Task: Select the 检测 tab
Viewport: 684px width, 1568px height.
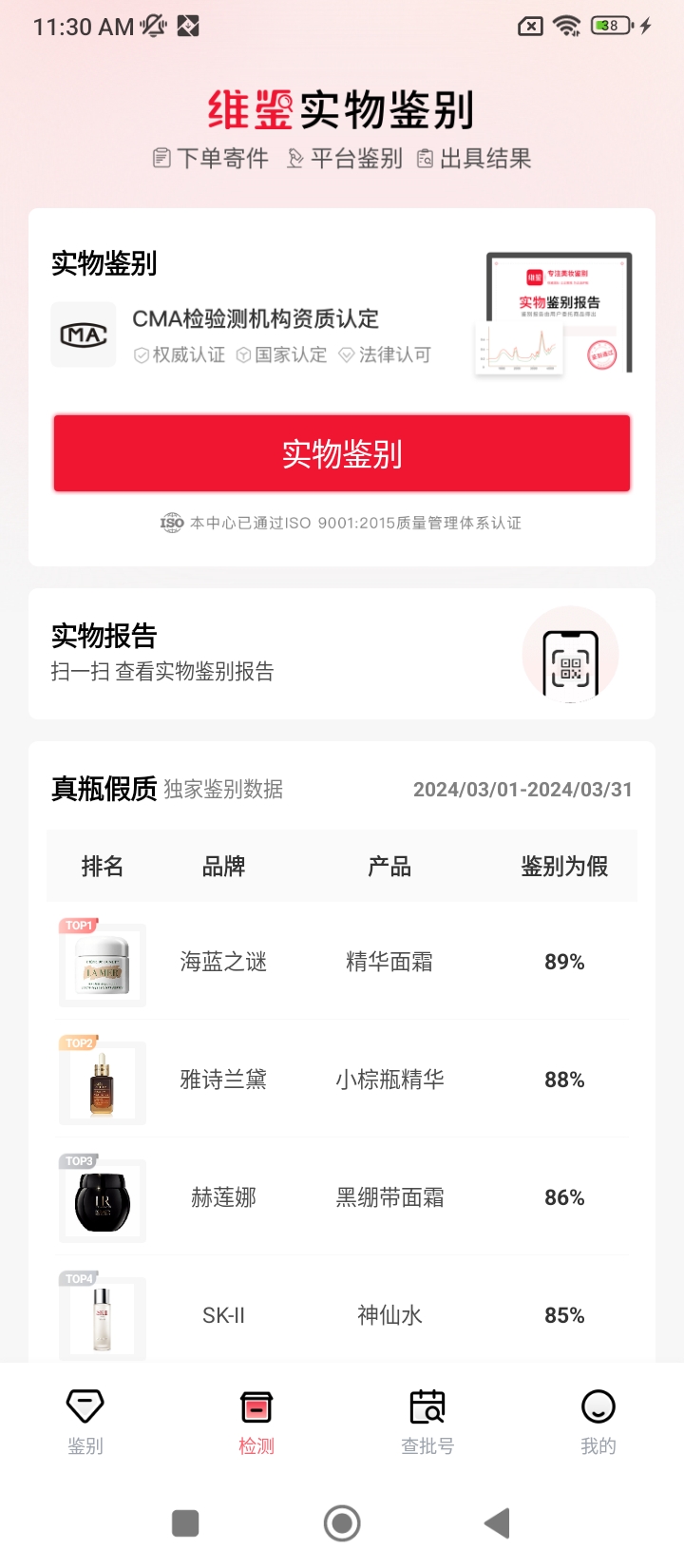Action: (x=256, y=1422)
